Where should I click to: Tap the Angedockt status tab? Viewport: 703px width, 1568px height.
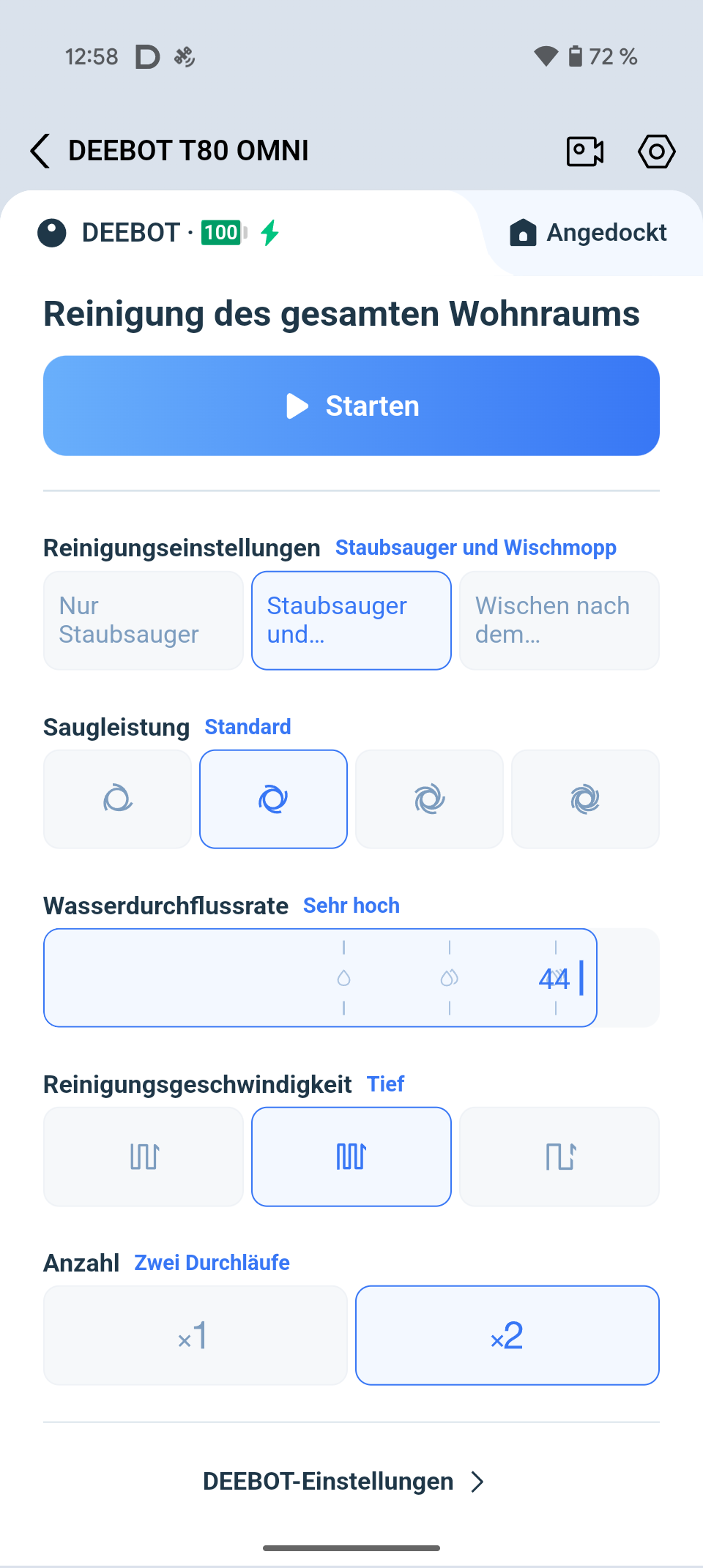pyautogui.click(x=589, y=233)
